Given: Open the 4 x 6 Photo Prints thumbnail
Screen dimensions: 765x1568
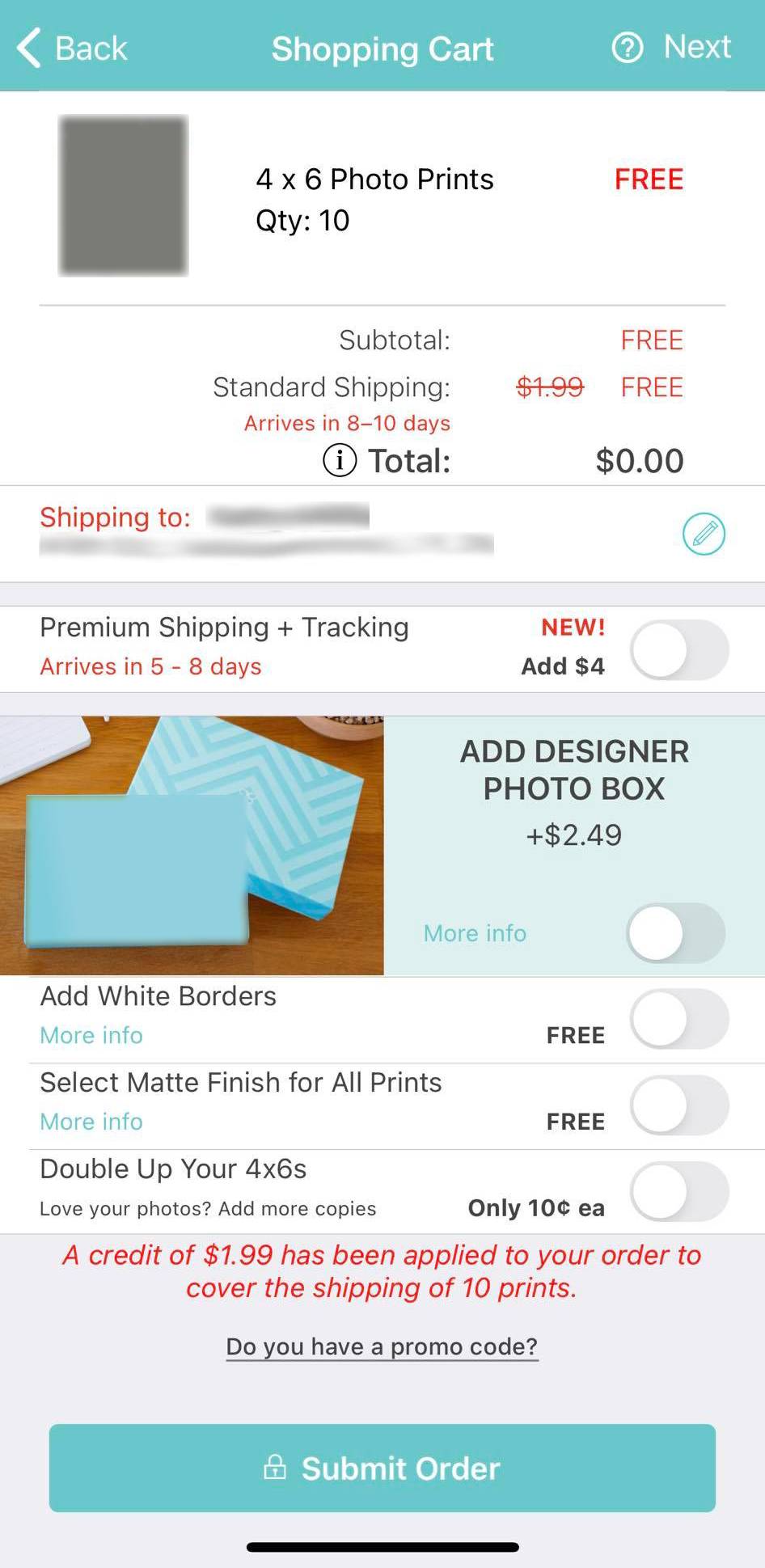Looking at the screenshot, I should 123,195.
